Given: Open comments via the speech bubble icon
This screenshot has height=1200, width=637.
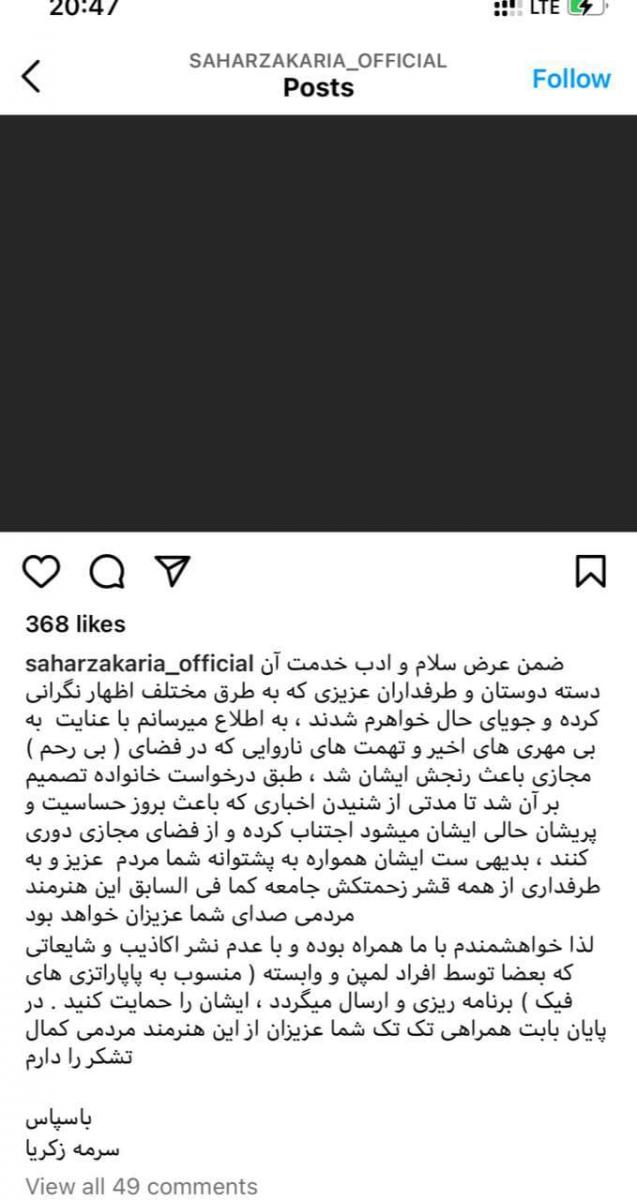Looking at the screenshot, I should 107,572.
